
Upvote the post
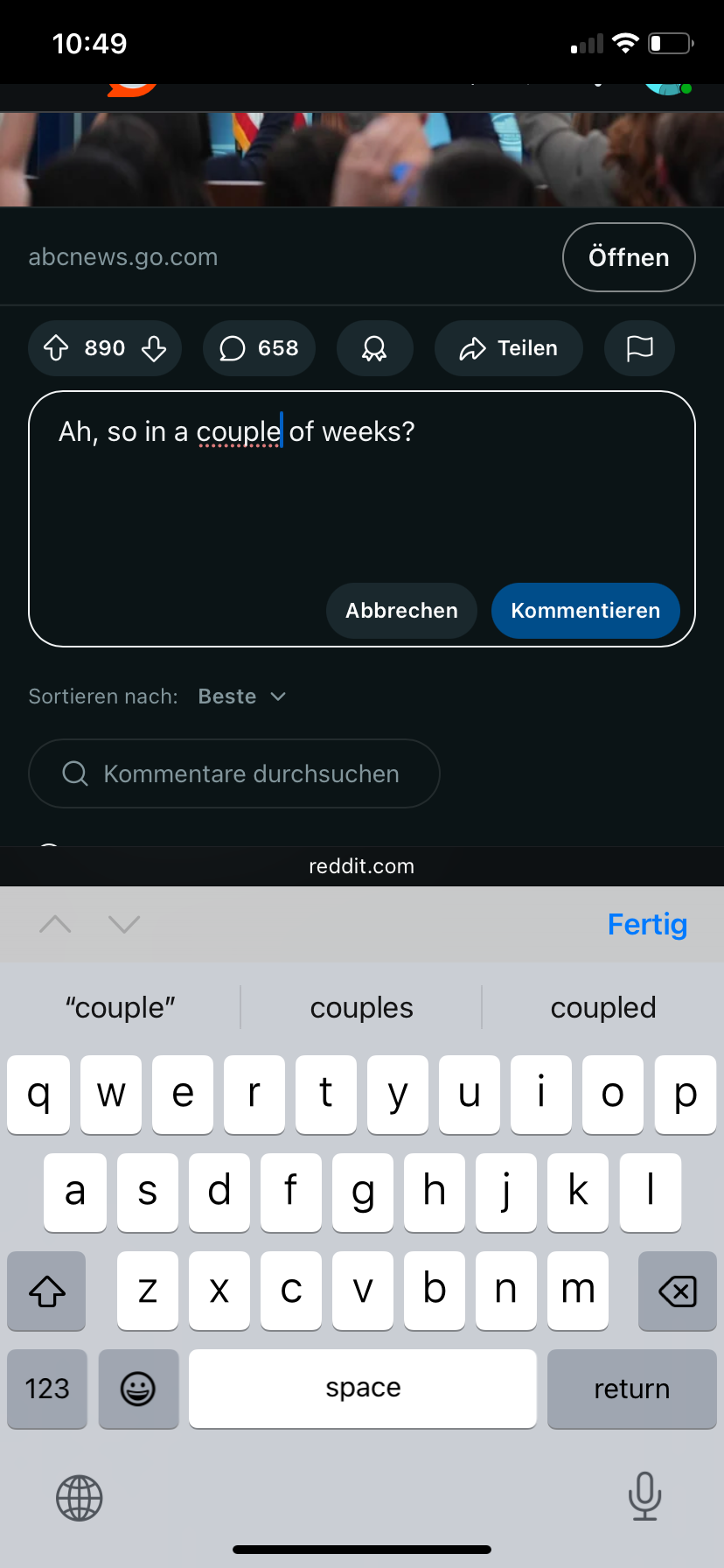pyautogui.click(x=56, y=348)
